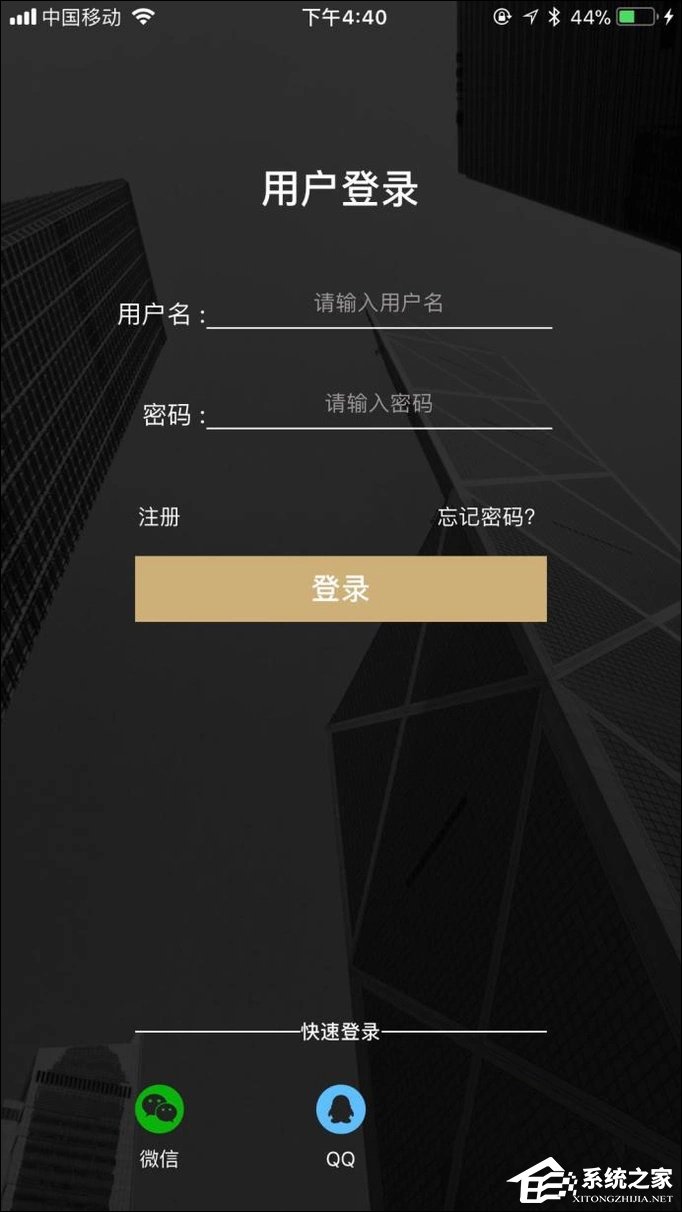Log in quickly with QQ
The height and width of the screenshot is (1212, 682).
click(341, 1110)
